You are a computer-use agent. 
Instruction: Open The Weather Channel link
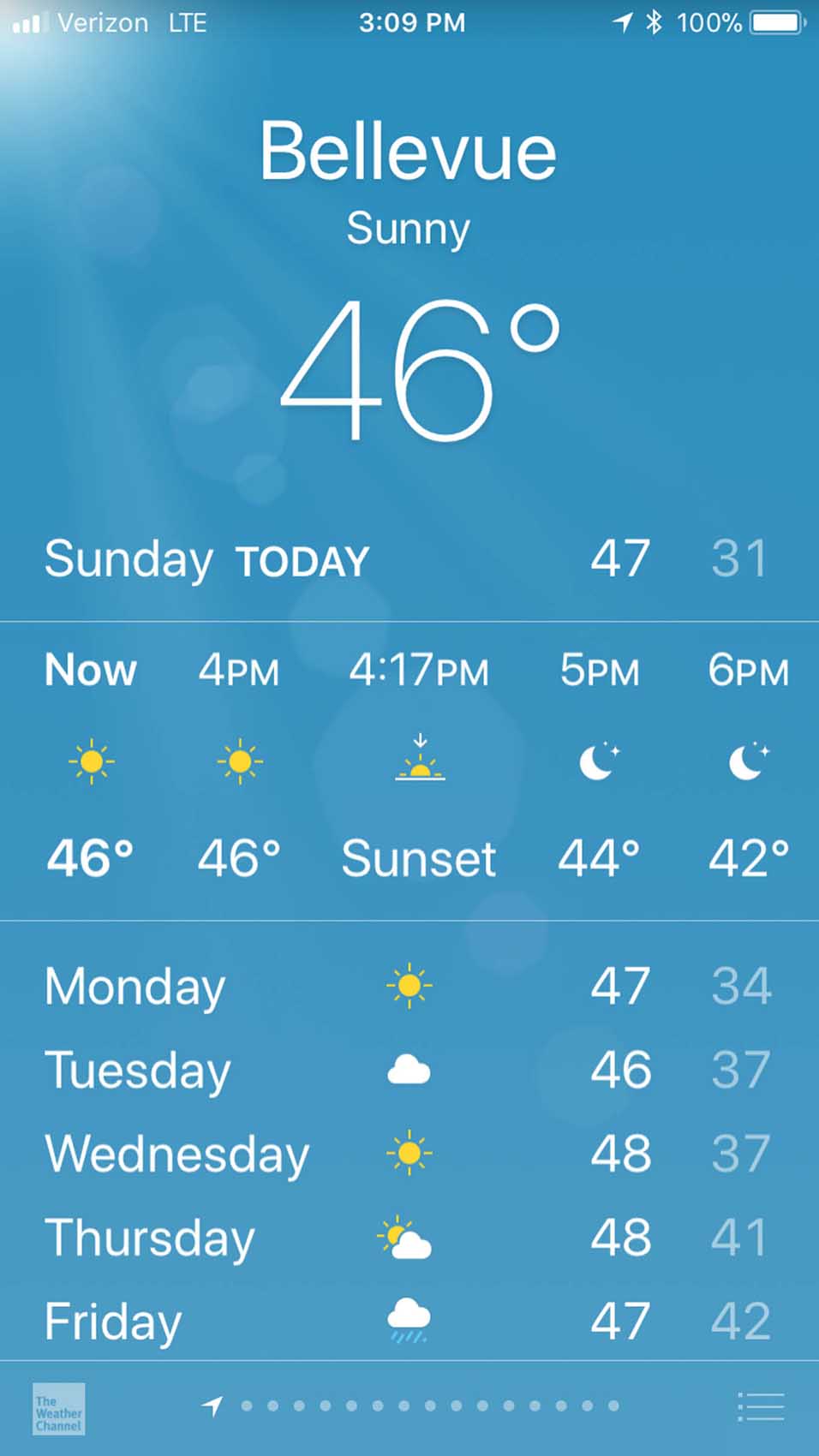coord(58,1409)
